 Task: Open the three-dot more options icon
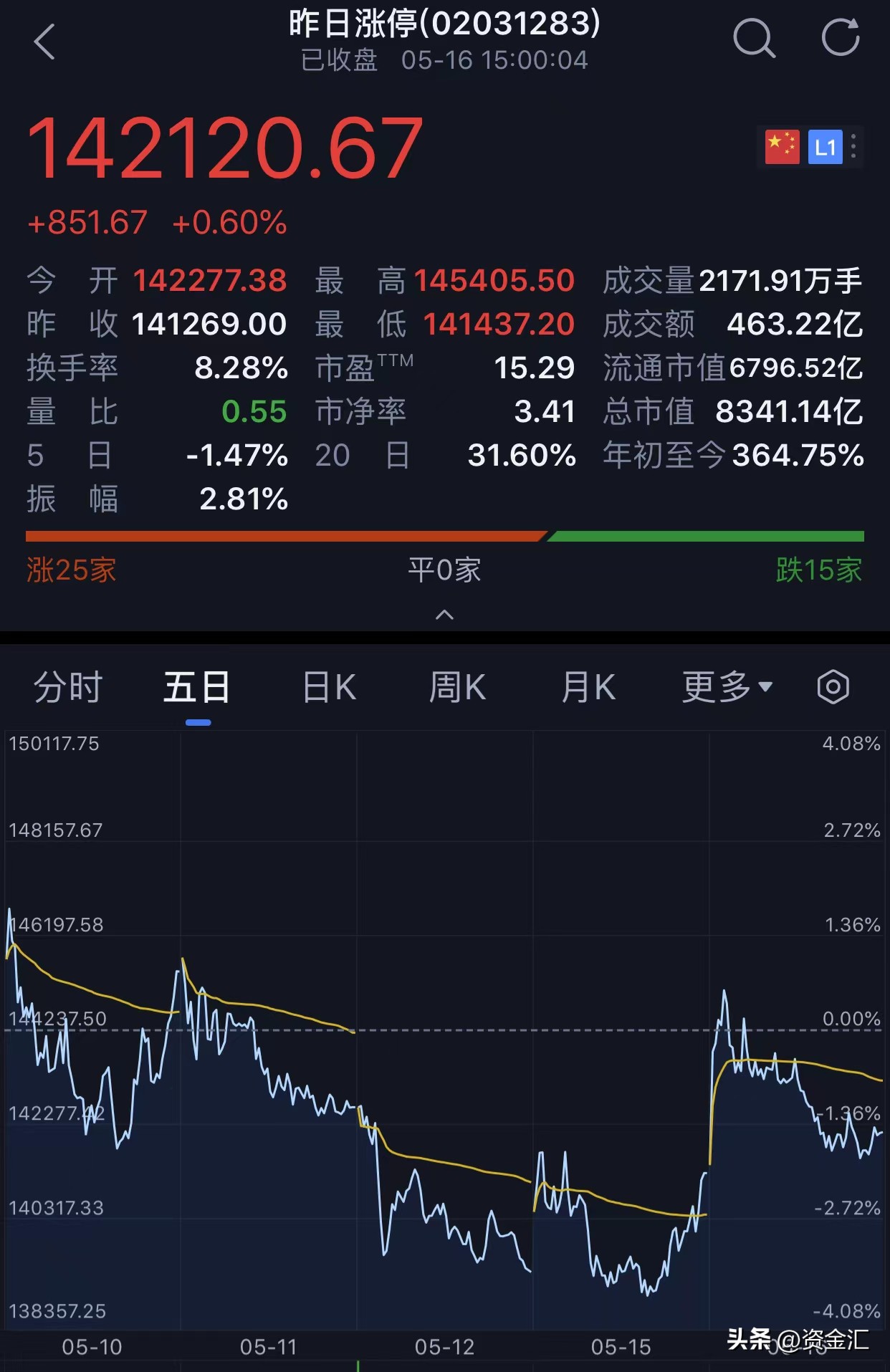(853, 146)
